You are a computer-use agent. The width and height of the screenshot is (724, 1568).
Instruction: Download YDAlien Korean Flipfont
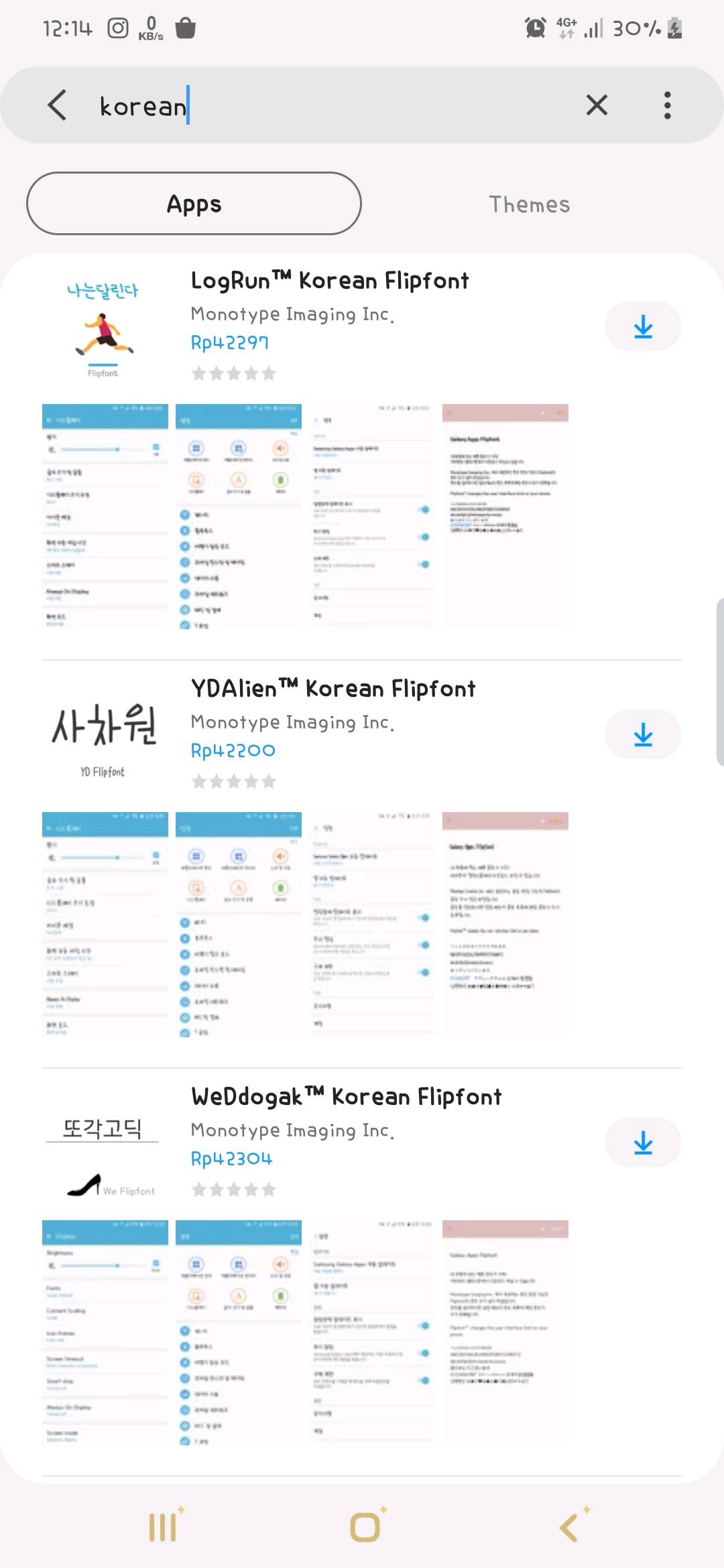[x=643, y=734]
